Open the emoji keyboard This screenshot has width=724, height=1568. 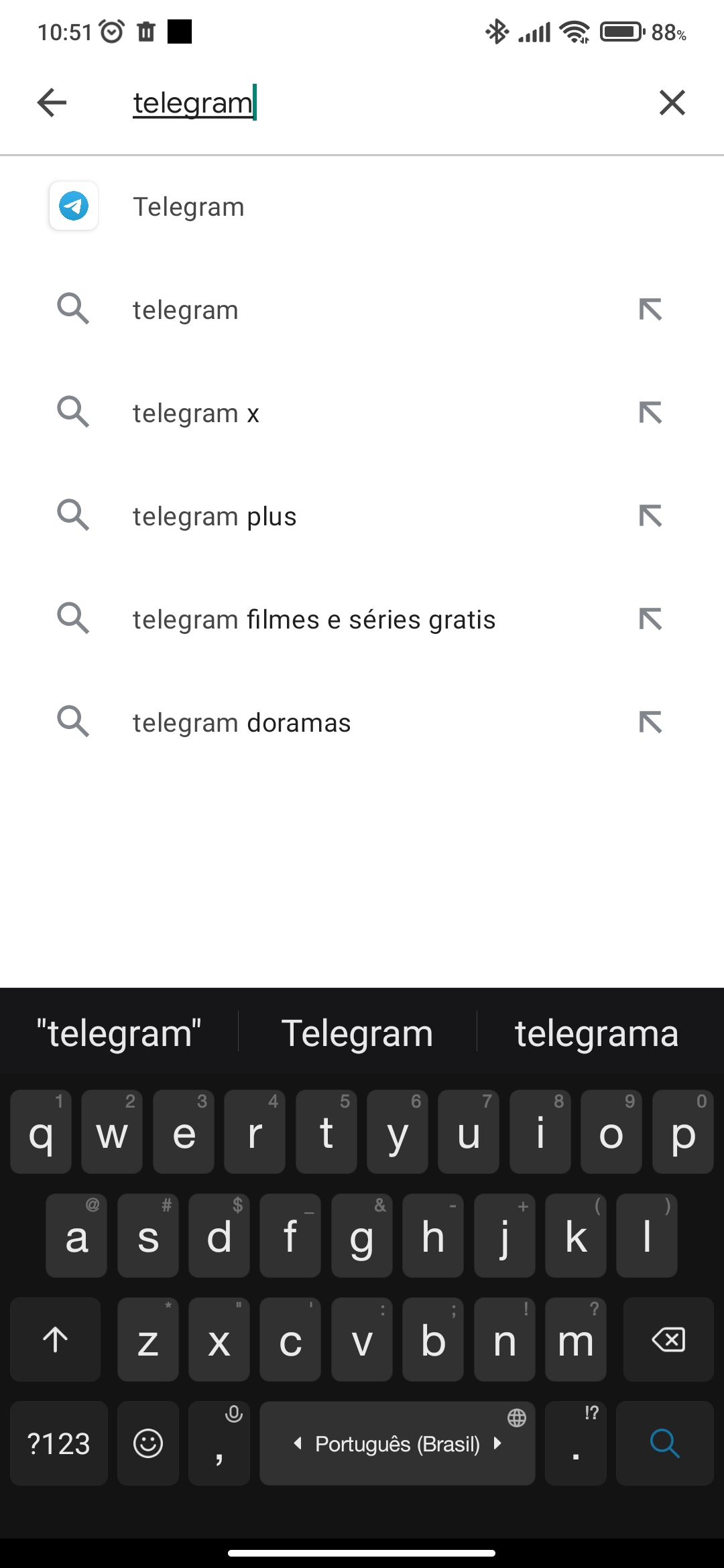click(148, 1443)
